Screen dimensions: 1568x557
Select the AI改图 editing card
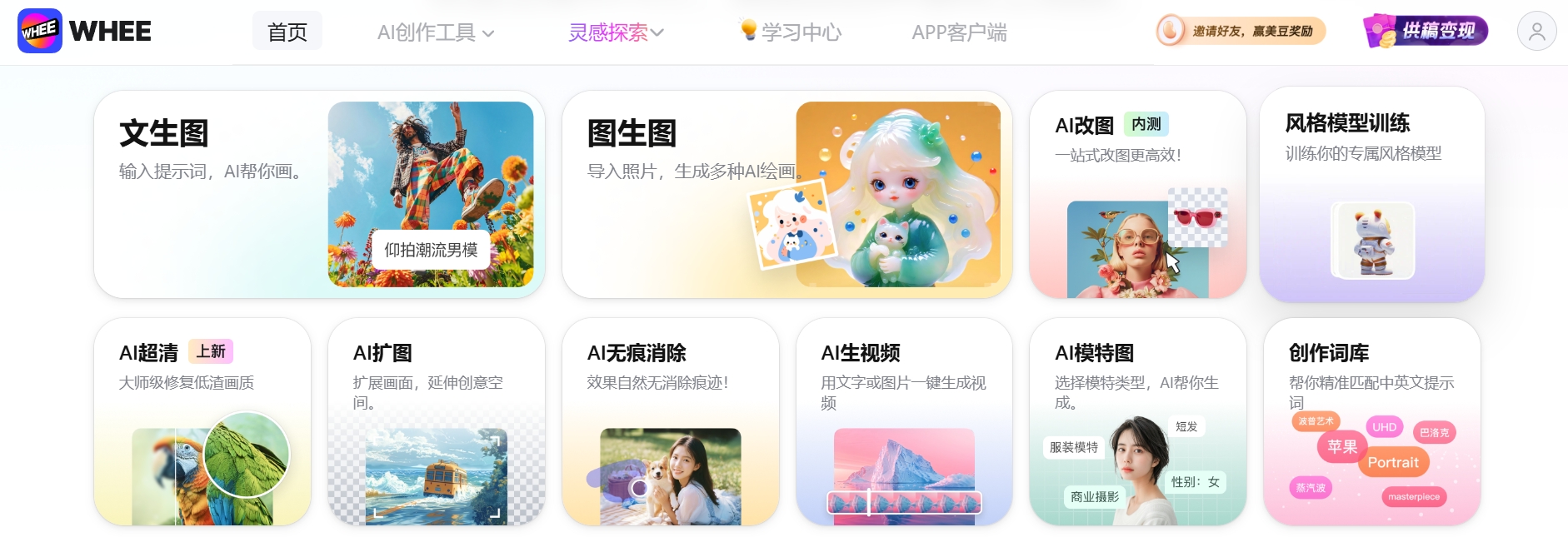[1137, 194]
